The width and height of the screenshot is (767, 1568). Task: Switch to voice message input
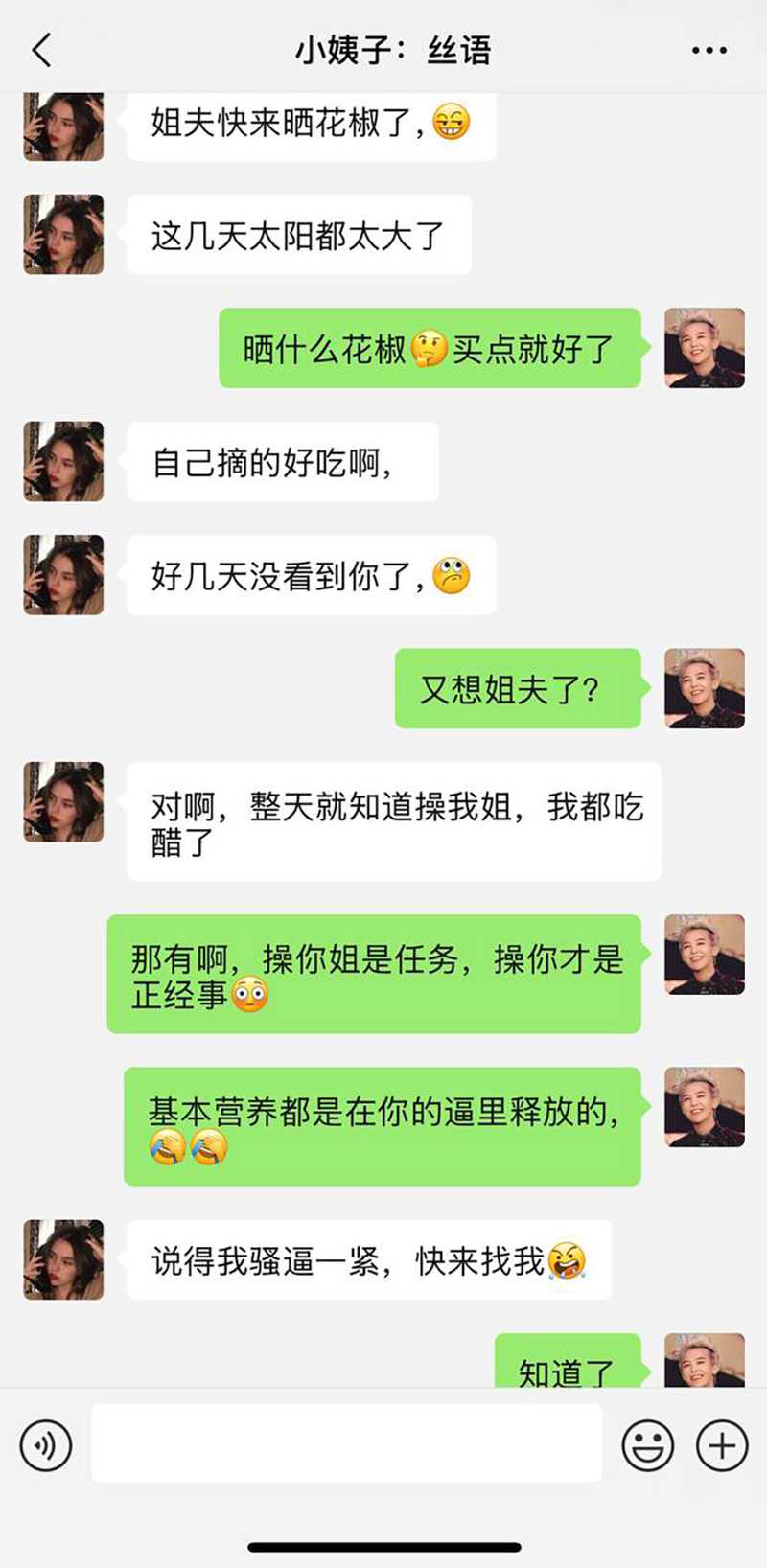pos(46,1444)
